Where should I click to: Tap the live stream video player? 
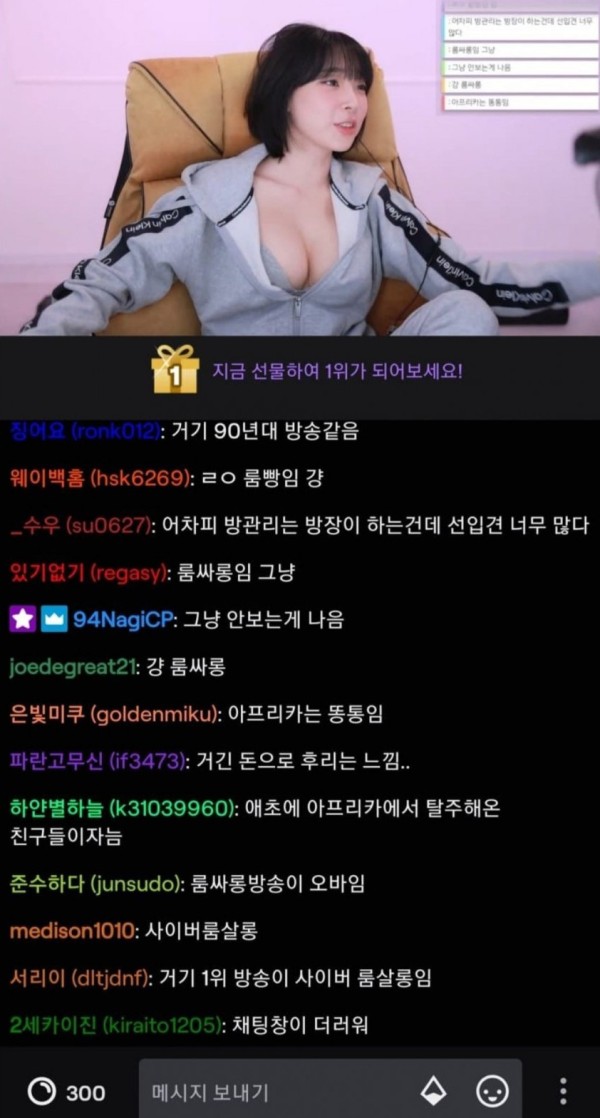[x=300, y=168]
